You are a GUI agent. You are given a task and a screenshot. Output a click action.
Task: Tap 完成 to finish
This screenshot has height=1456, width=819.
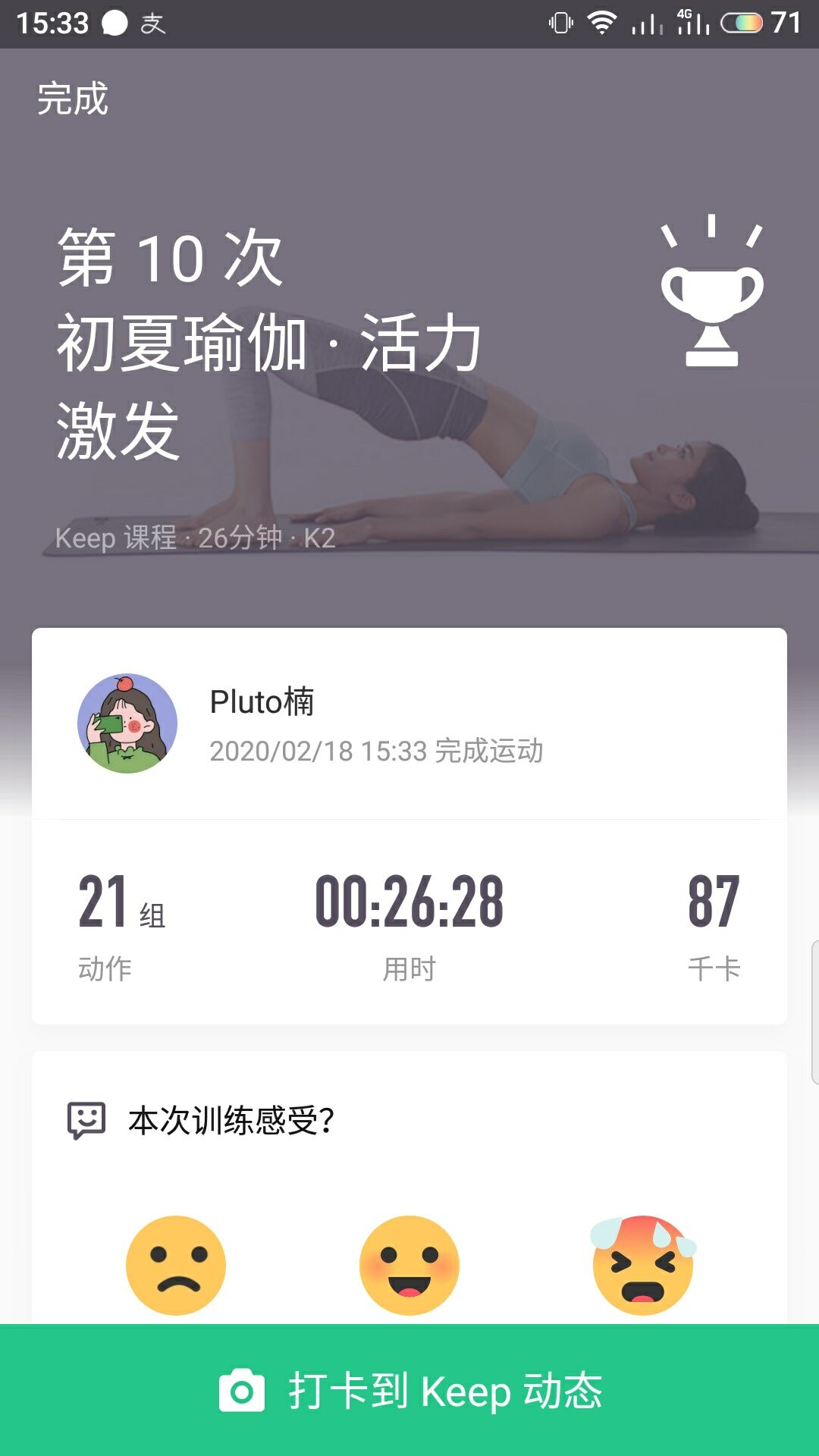click(73, 99)
